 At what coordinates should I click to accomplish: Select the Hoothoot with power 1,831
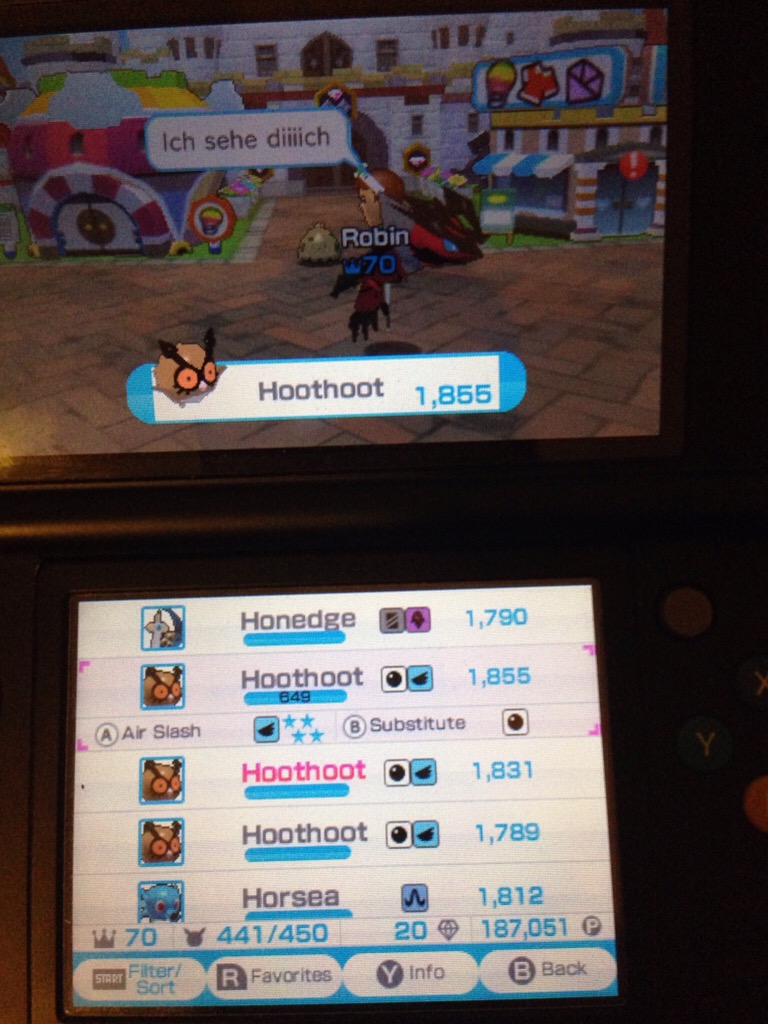coord(340,775)
